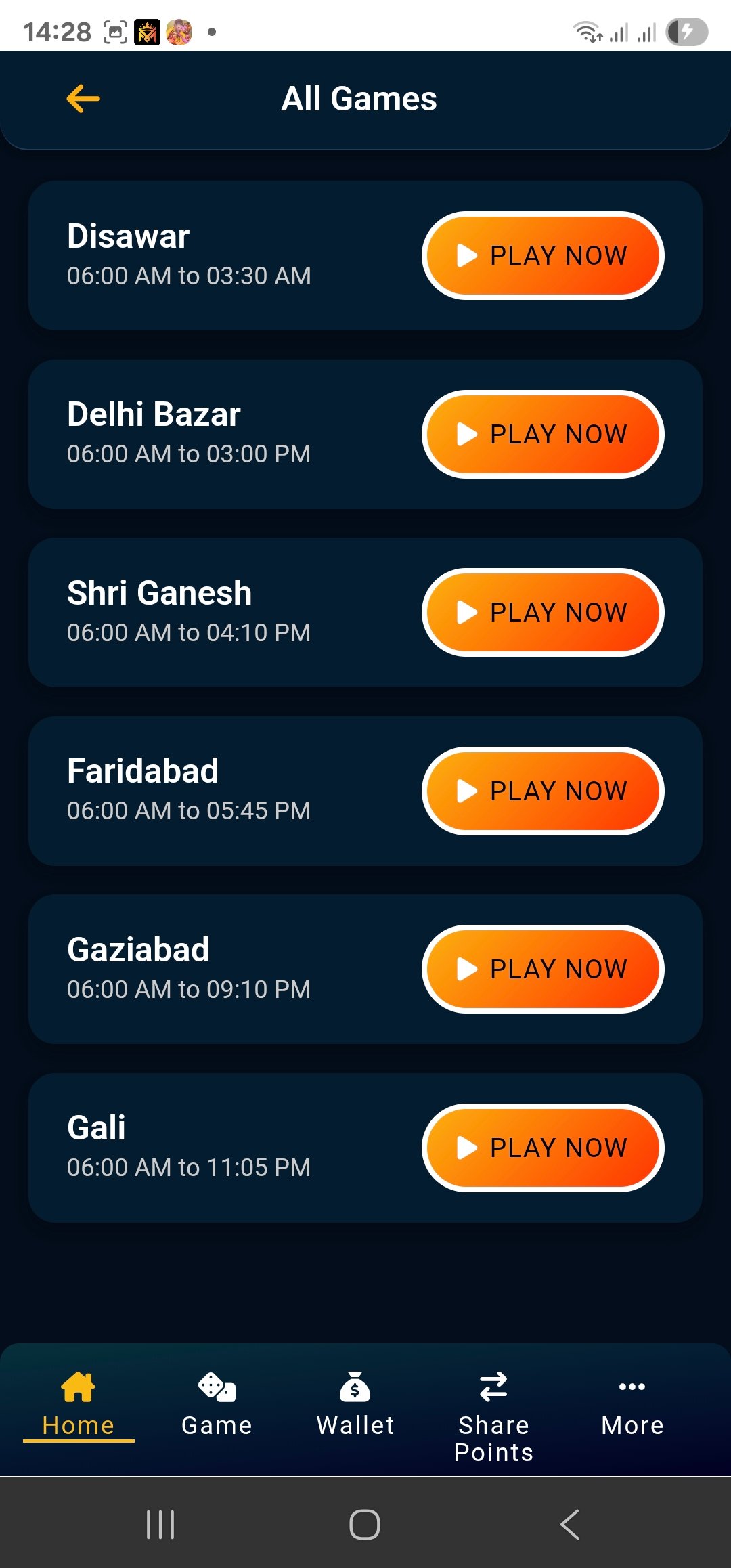
Task: Open the Game tab
Action: tap(217, 1404)
